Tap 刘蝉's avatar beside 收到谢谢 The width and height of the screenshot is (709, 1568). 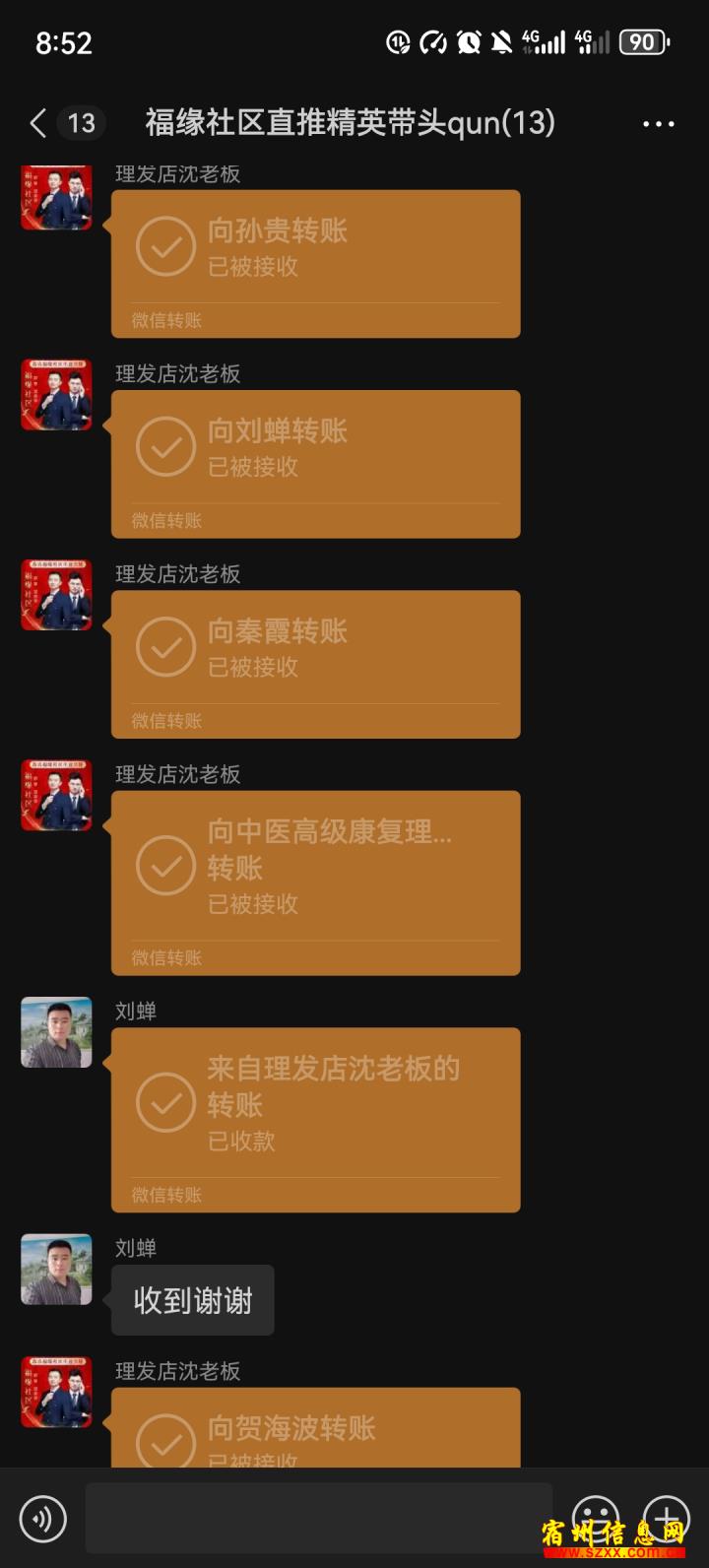[x=56, y=1270]
